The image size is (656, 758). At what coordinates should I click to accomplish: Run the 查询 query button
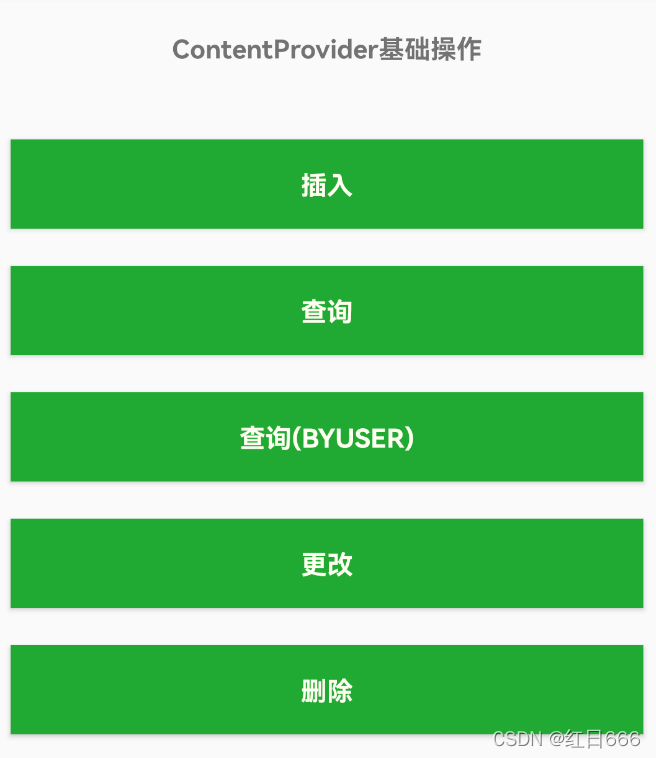(327, 311)
